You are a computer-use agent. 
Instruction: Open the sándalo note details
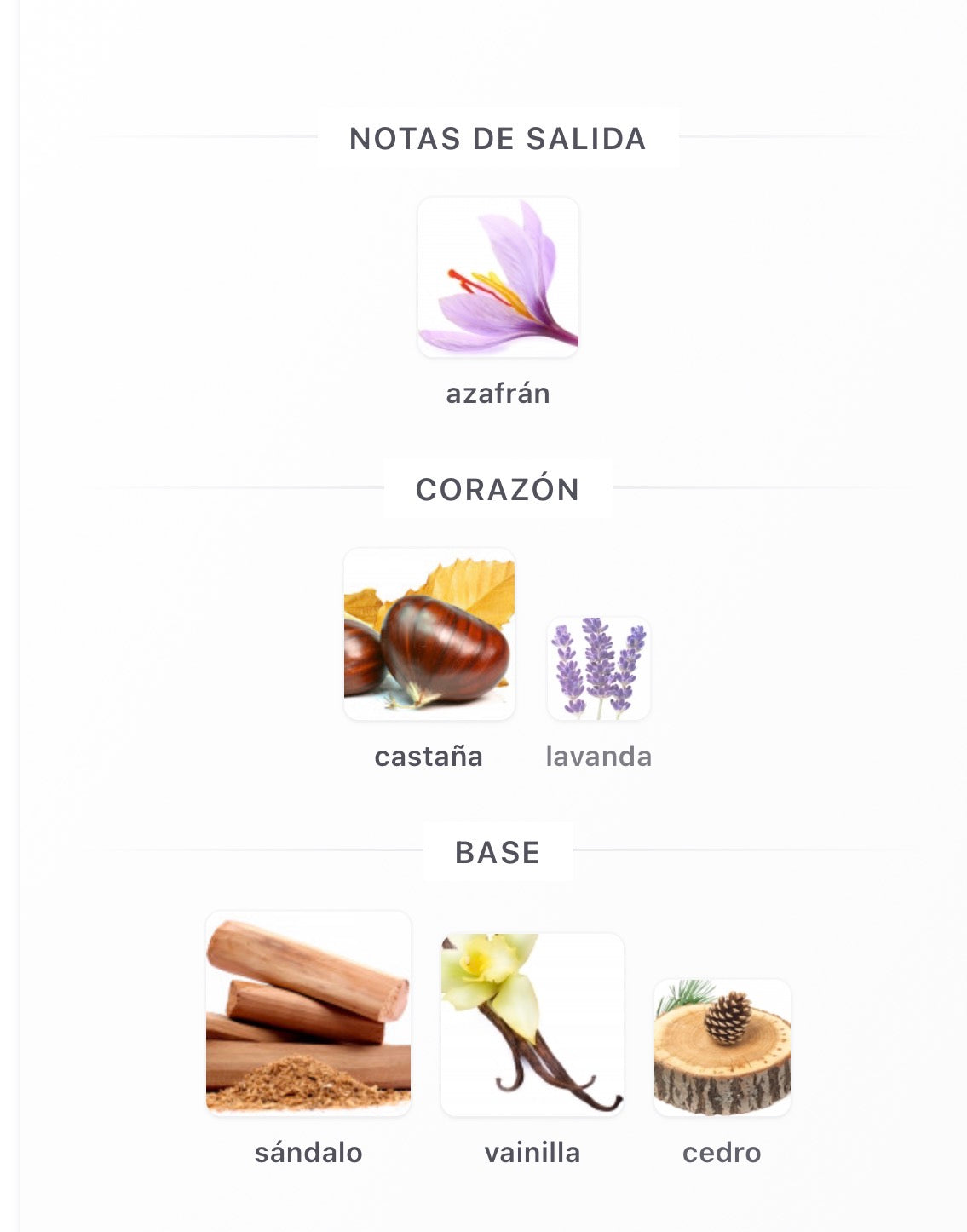click(308, 1014)
